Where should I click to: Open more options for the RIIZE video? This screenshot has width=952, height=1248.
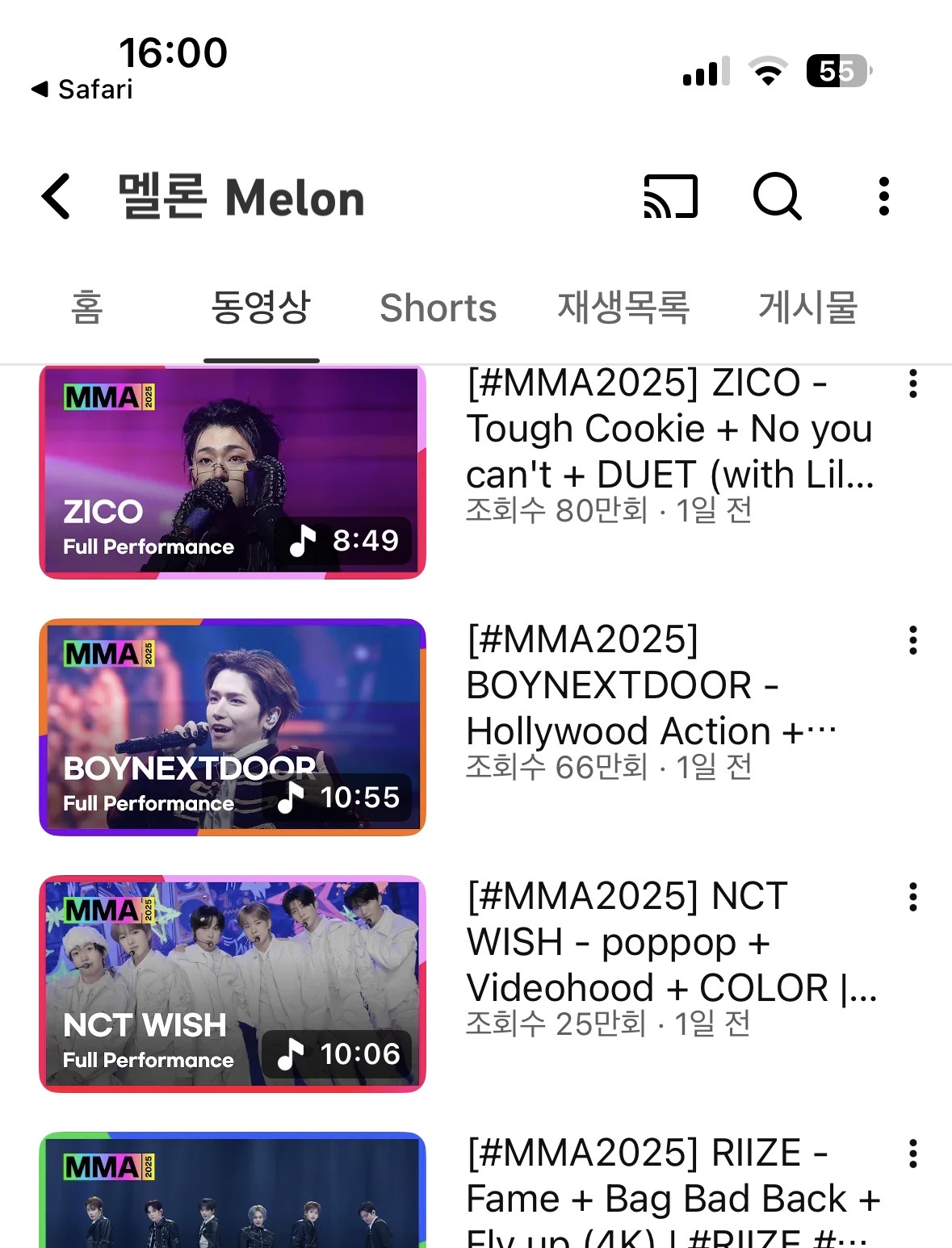(913, 1154)
